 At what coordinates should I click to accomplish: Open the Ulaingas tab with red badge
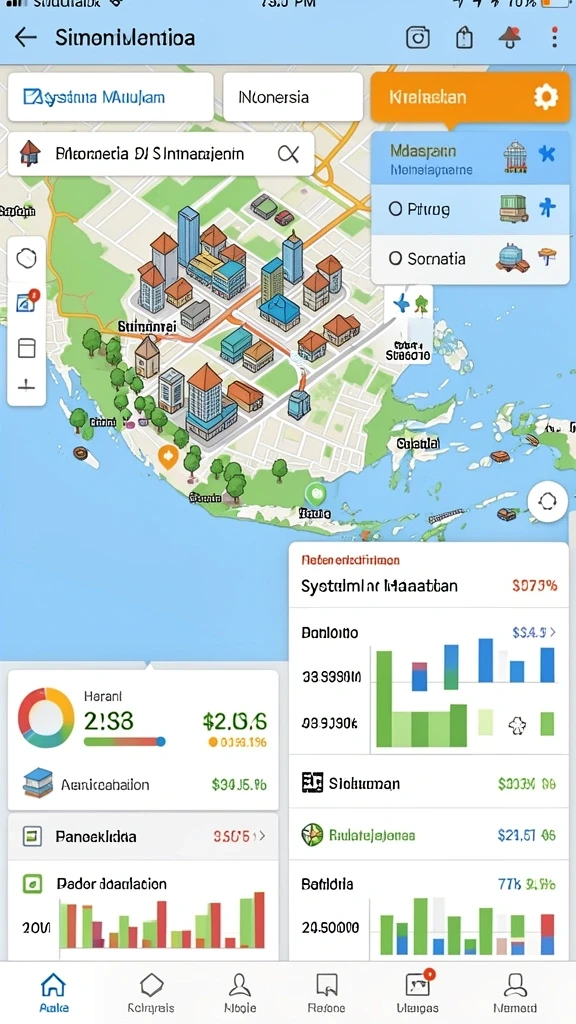click(418, 992)
